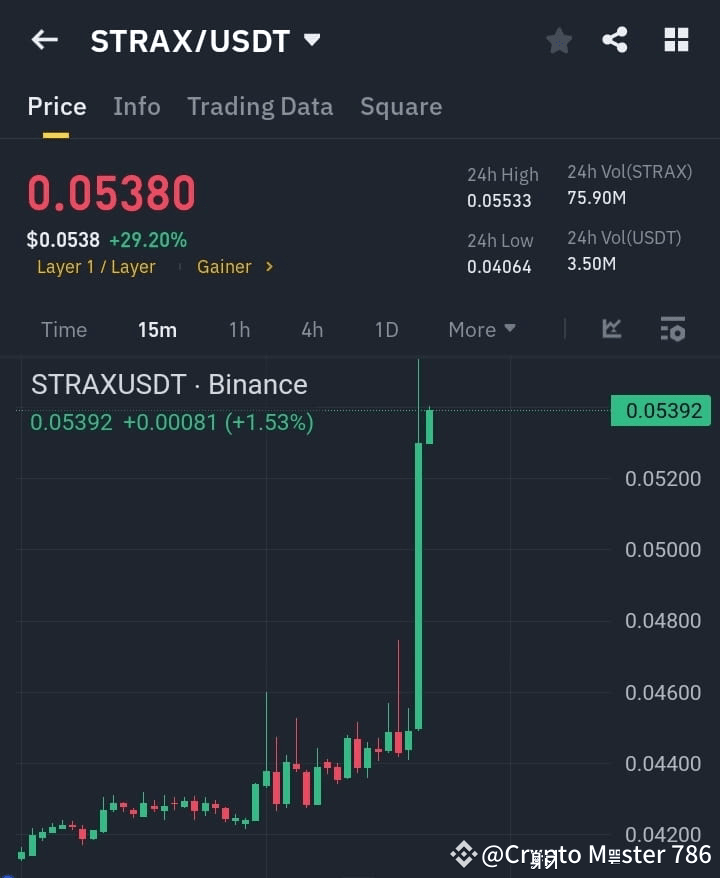Select the 1h timeframe
This screenshot has height=878, width=720.
tap(239, 329)
